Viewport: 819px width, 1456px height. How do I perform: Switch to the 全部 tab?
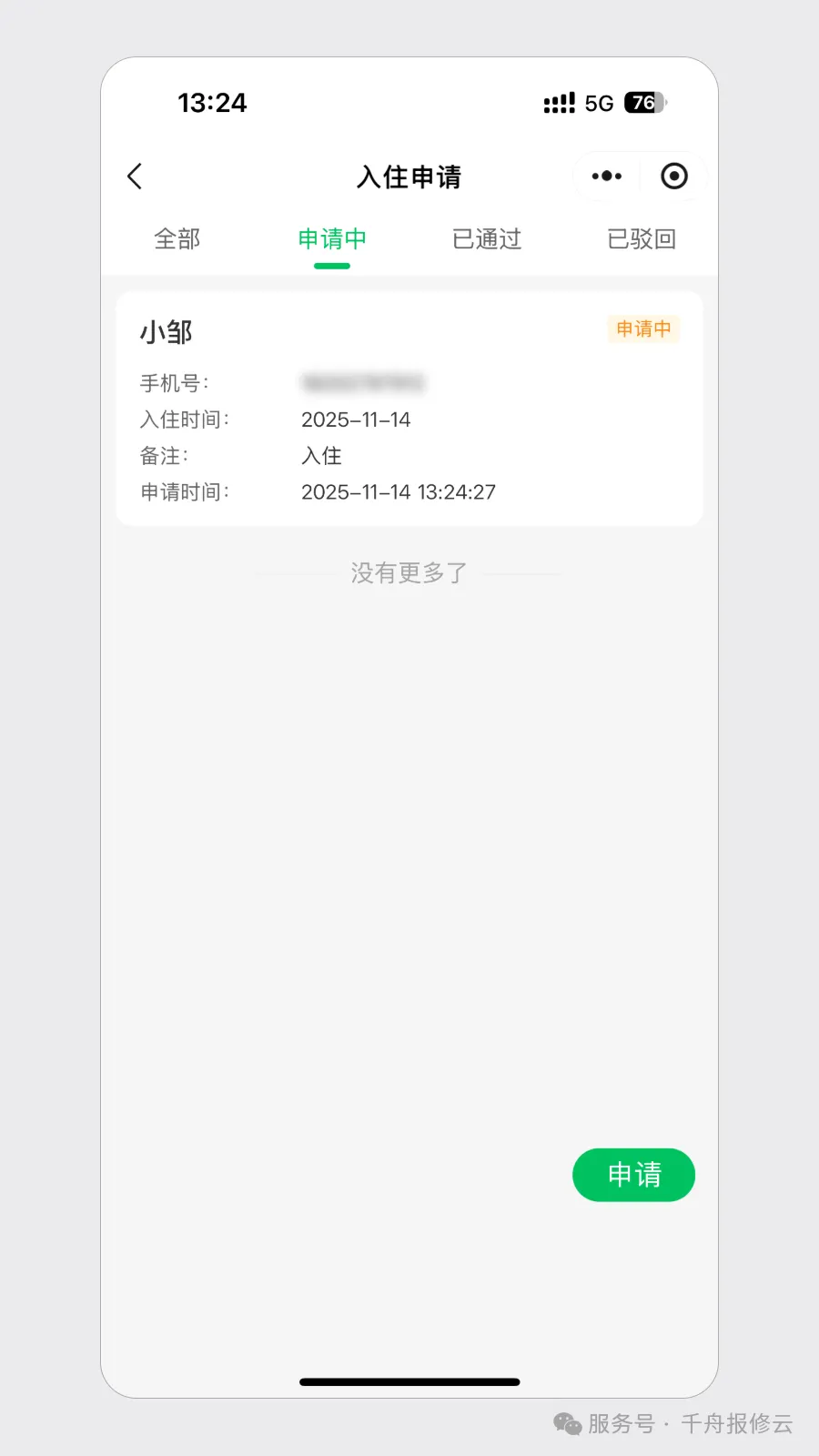tap(177, 238)
